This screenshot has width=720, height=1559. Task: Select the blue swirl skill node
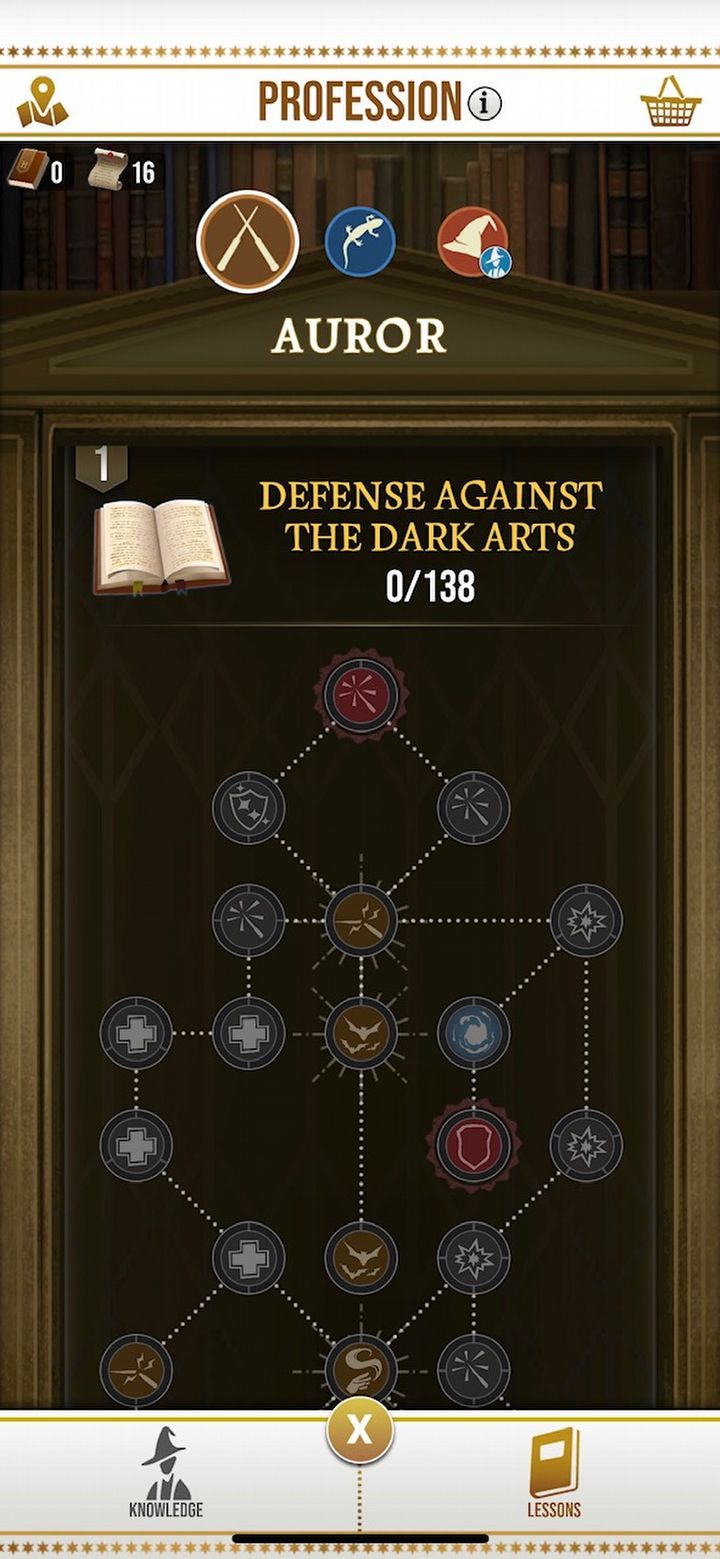474,1032
